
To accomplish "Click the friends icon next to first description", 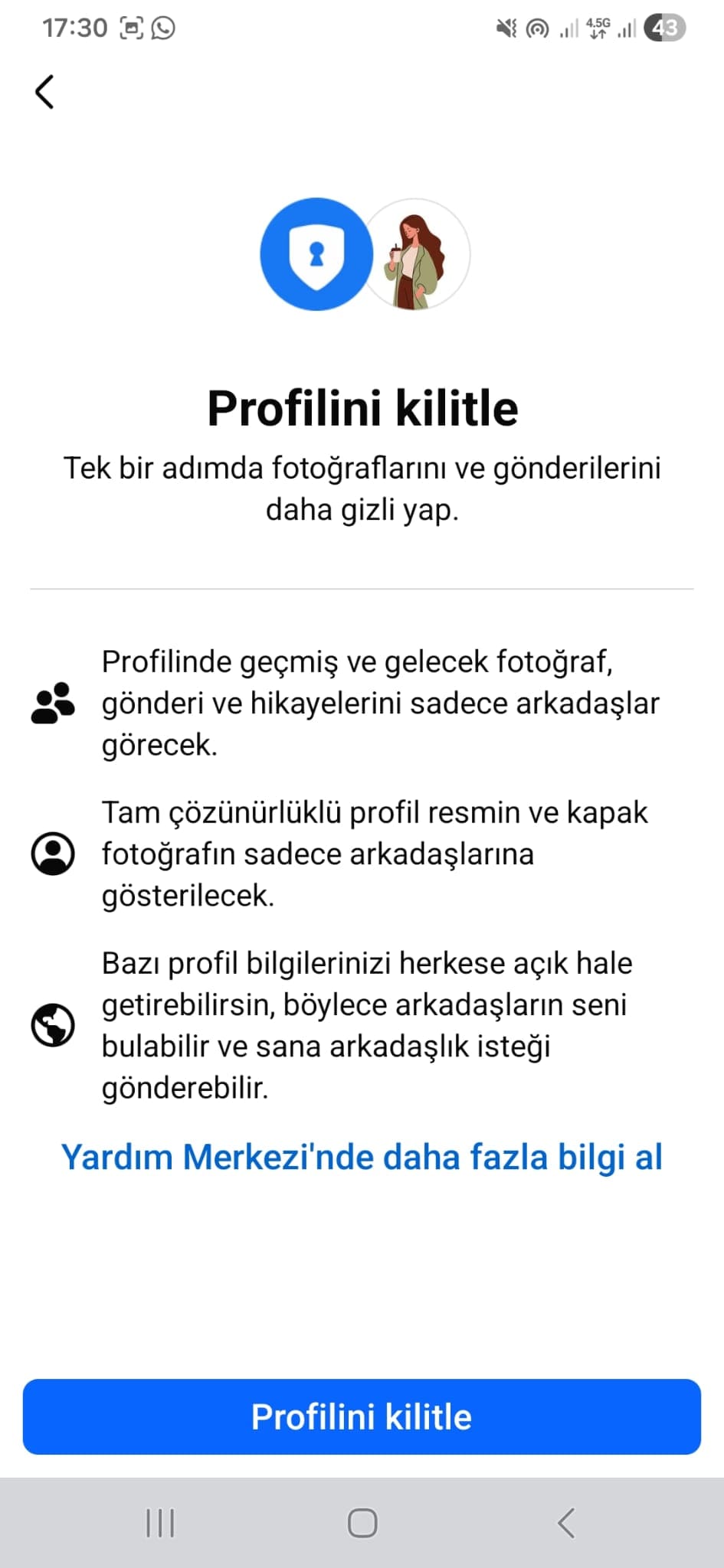I will 53,703.
